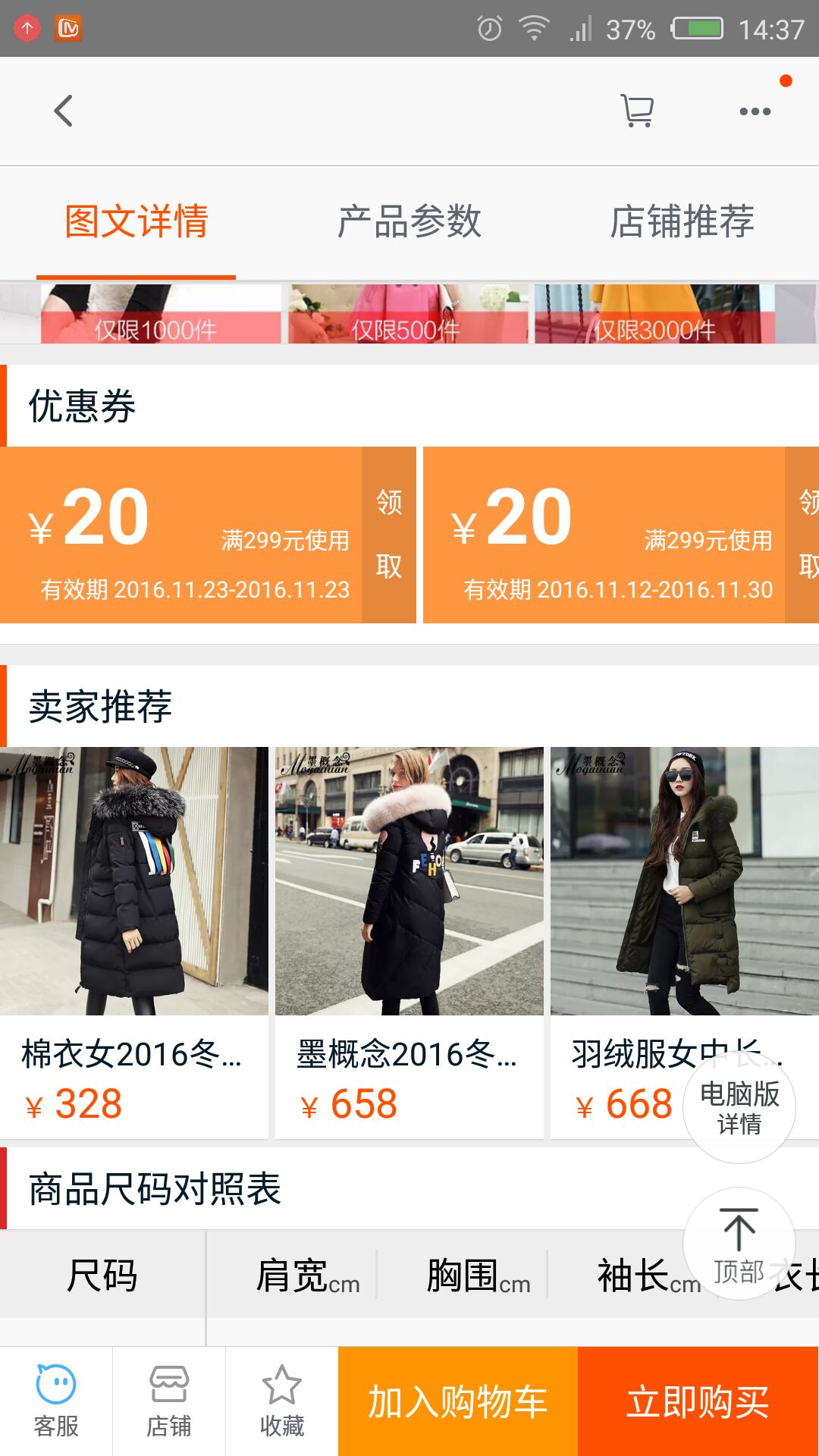The image size is (819, 1456).
Task: Open the three-dot overflow menu
Action: 755,111
